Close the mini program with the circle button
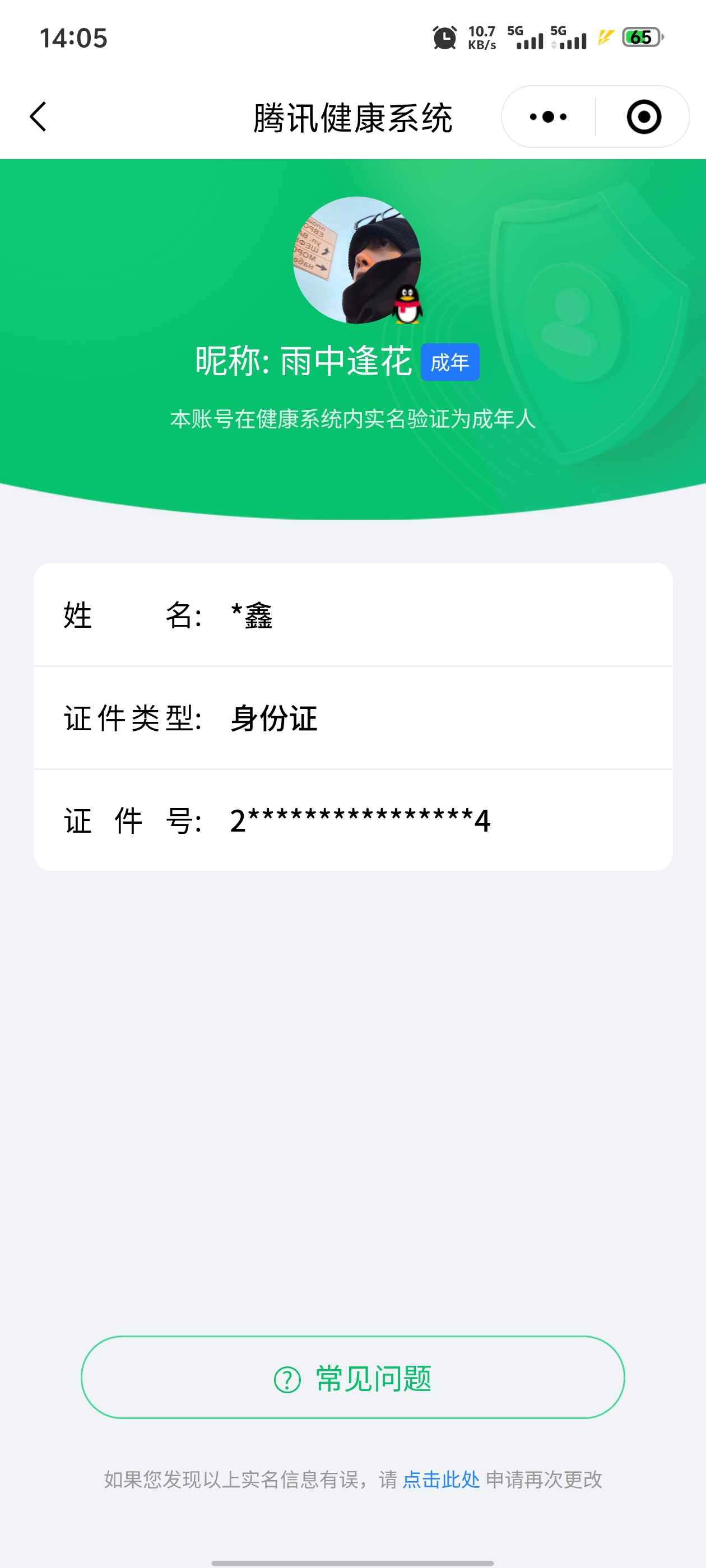 pyautogui.click(x=644, y=116)
